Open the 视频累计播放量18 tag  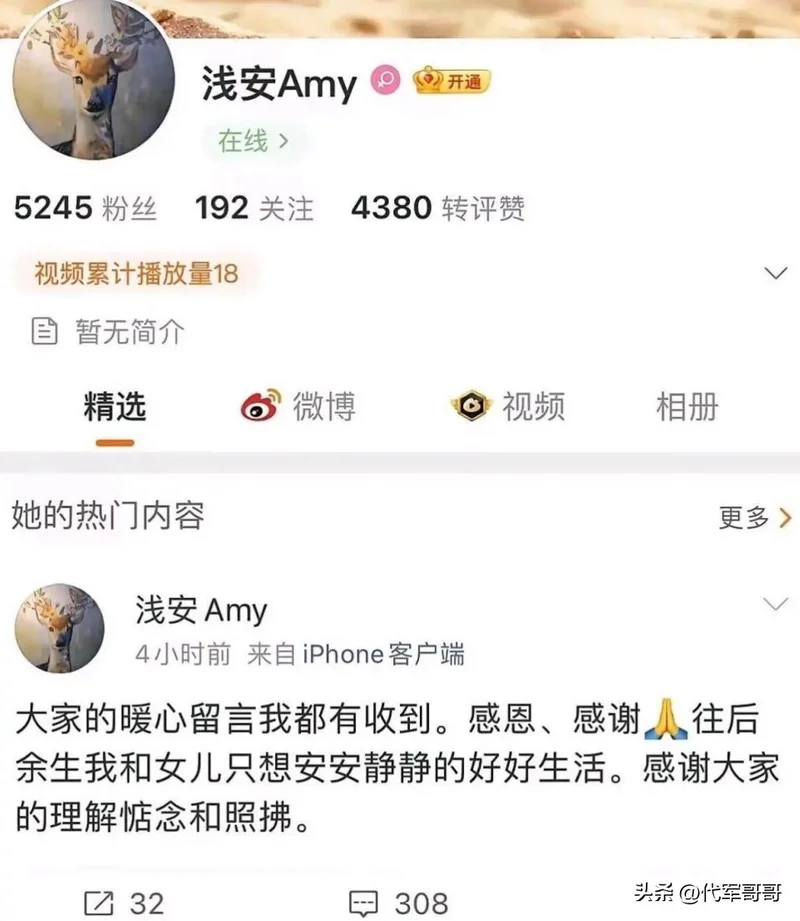tap(136, 273)
